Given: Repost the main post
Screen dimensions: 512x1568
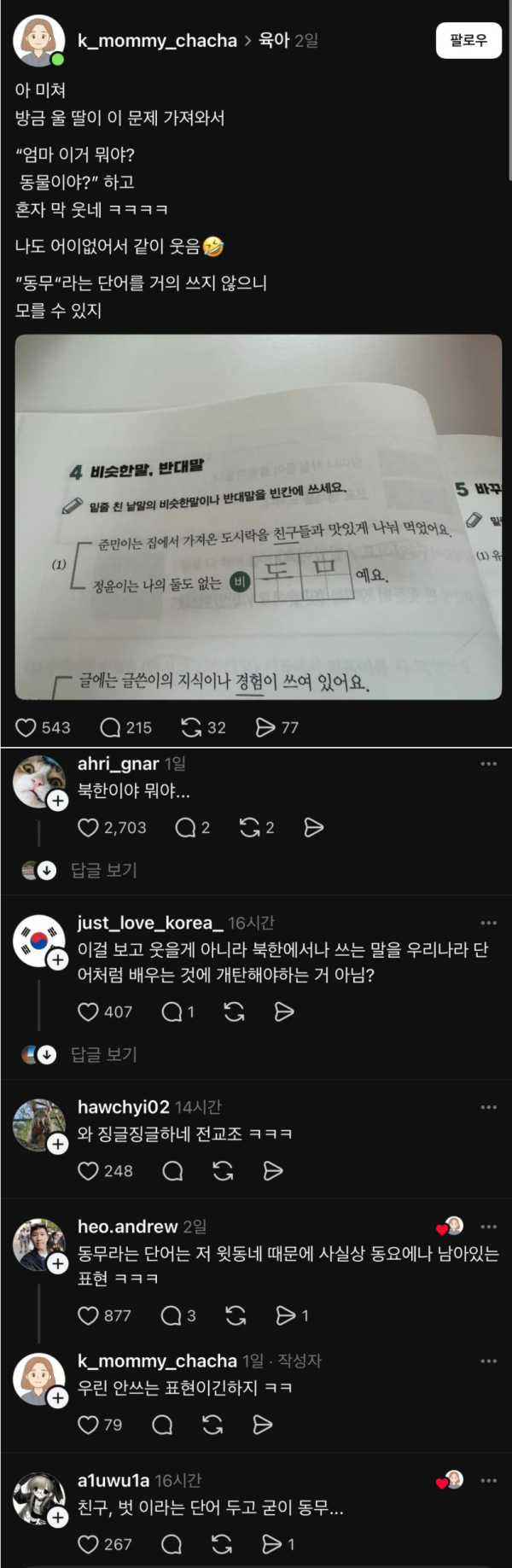Looking at the screenshot, I should coord(191,727).
